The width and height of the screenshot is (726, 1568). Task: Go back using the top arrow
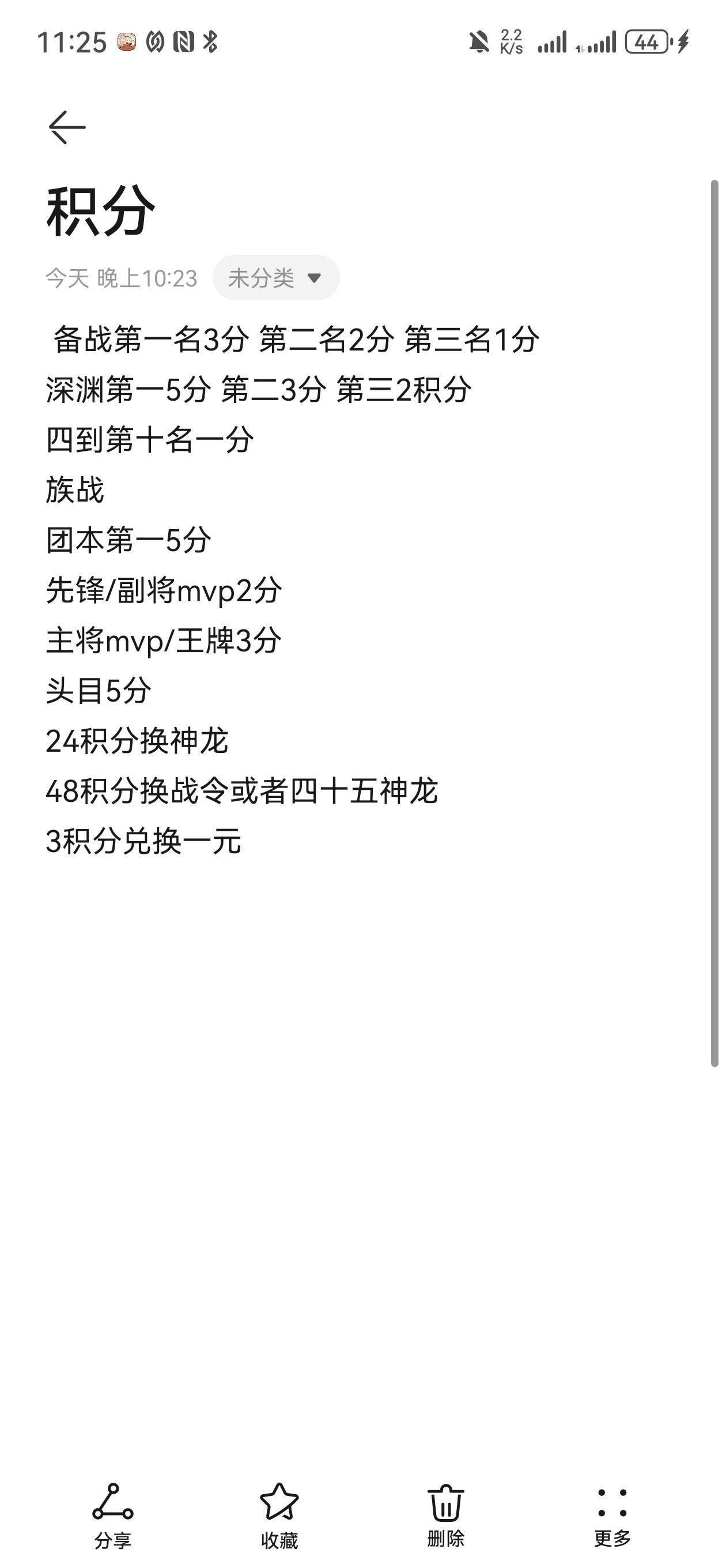coord(67,127)
